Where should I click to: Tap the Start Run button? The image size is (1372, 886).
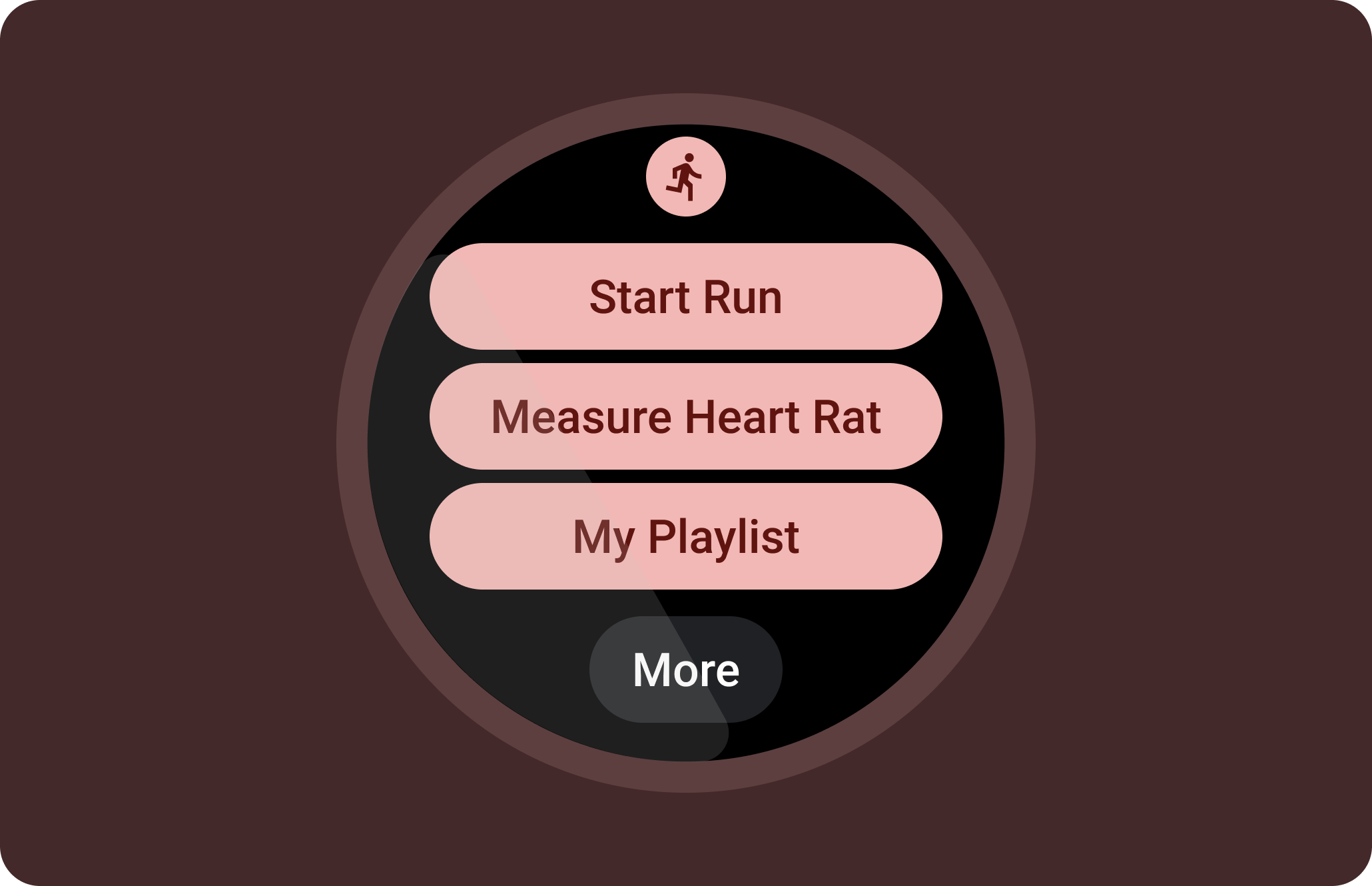click(685, 296)
